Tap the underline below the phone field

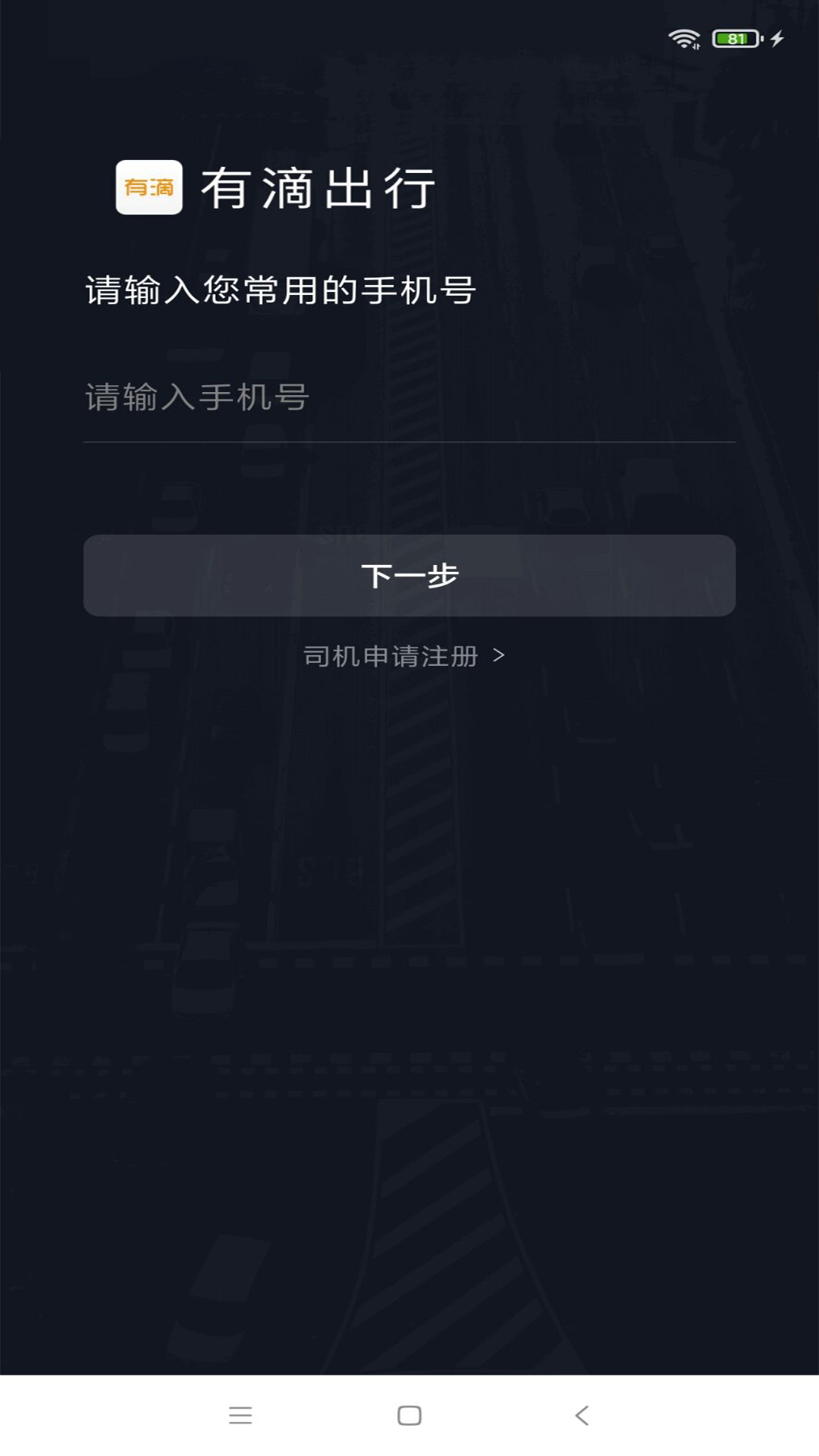pos(409,441)
